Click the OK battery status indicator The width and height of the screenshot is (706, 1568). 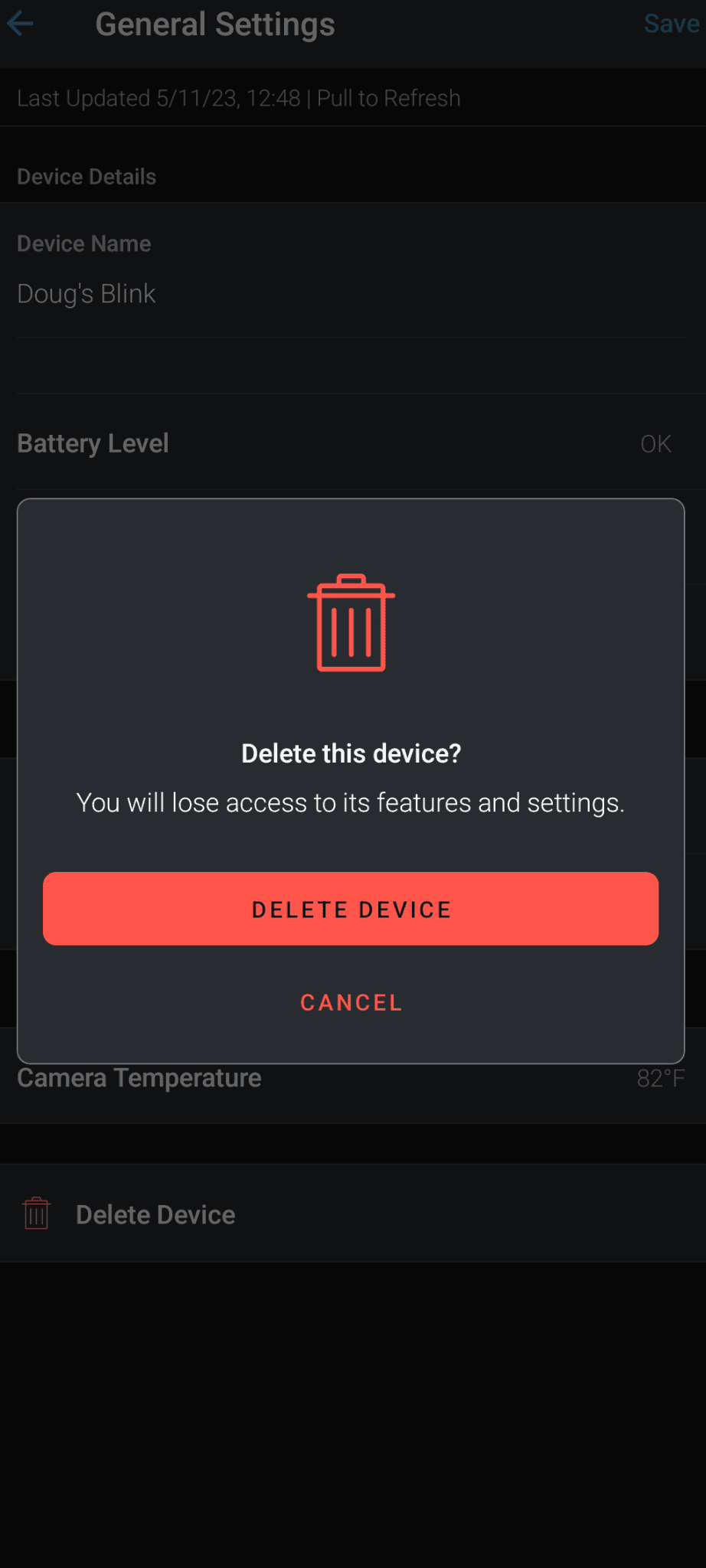(x=655, y=443)
